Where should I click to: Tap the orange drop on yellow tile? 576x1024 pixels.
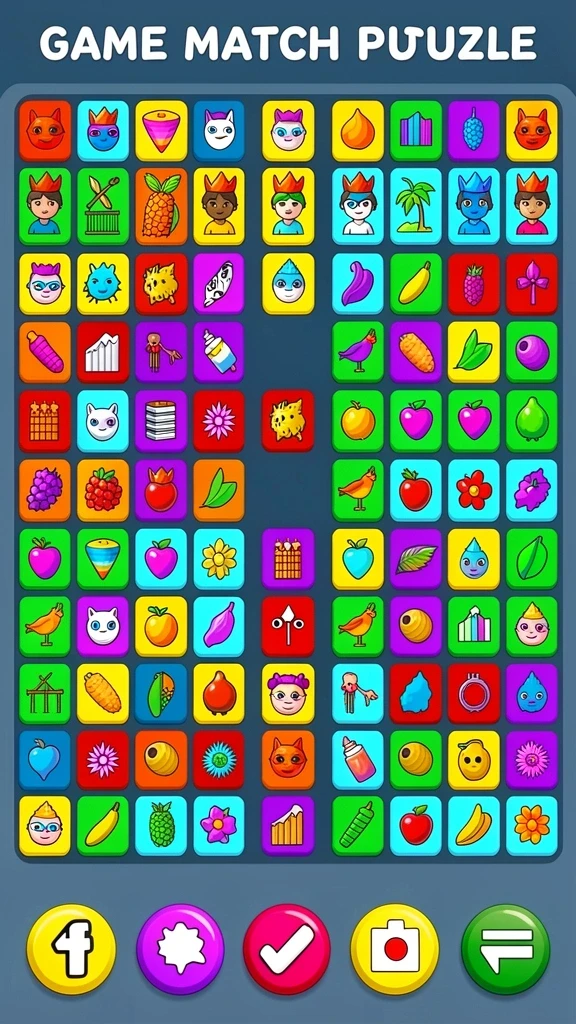click(358, 131)
